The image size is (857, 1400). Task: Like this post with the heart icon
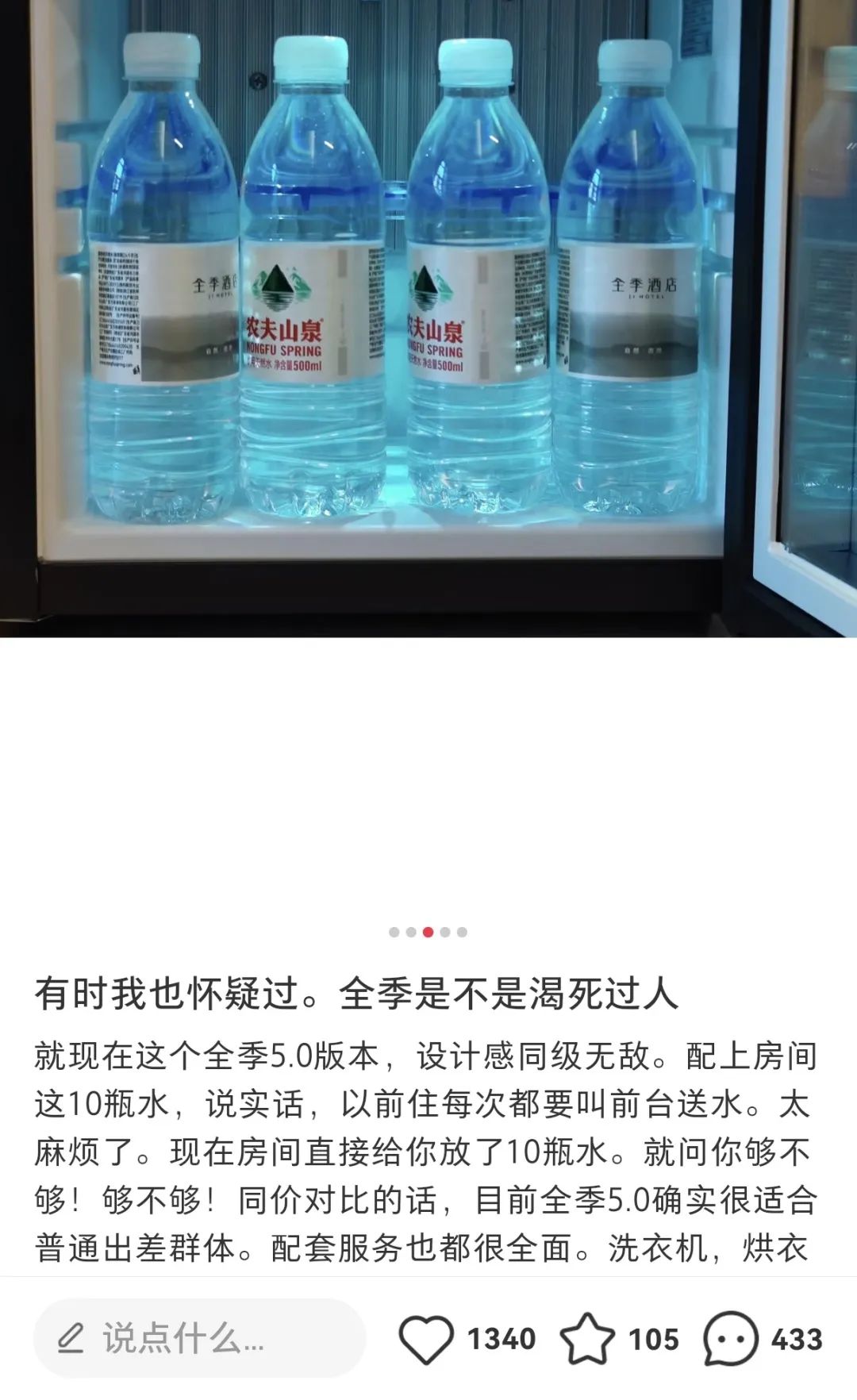[x=426, y=1340]
